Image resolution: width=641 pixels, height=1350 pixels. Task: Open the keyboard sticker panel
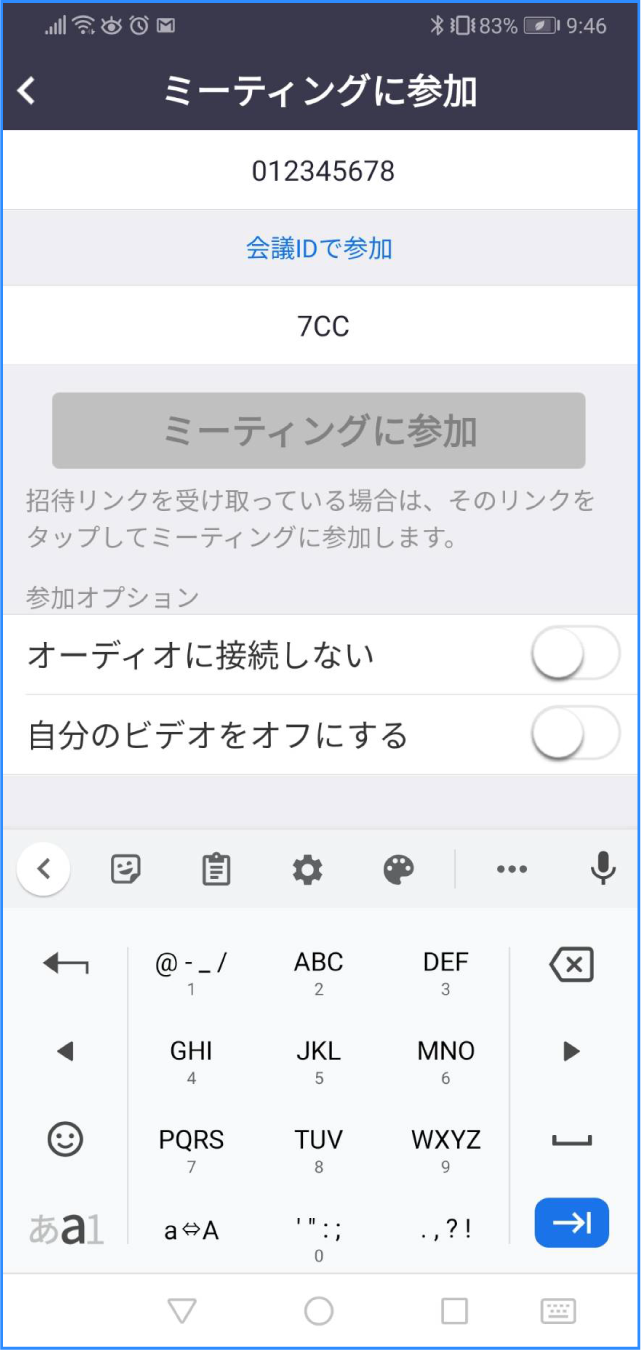[125, 869]
